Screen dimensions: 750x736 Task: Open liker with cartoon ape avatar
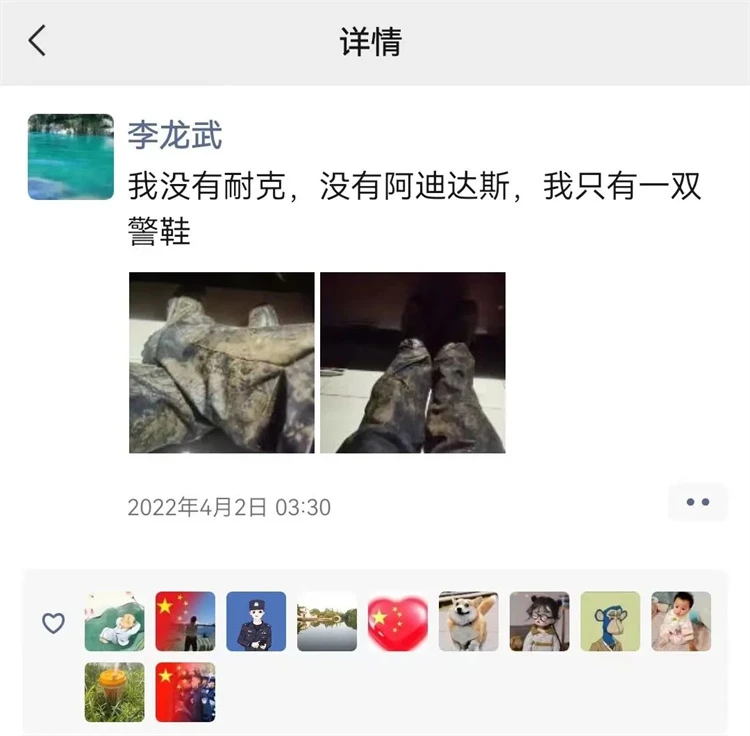coord(610,622)
